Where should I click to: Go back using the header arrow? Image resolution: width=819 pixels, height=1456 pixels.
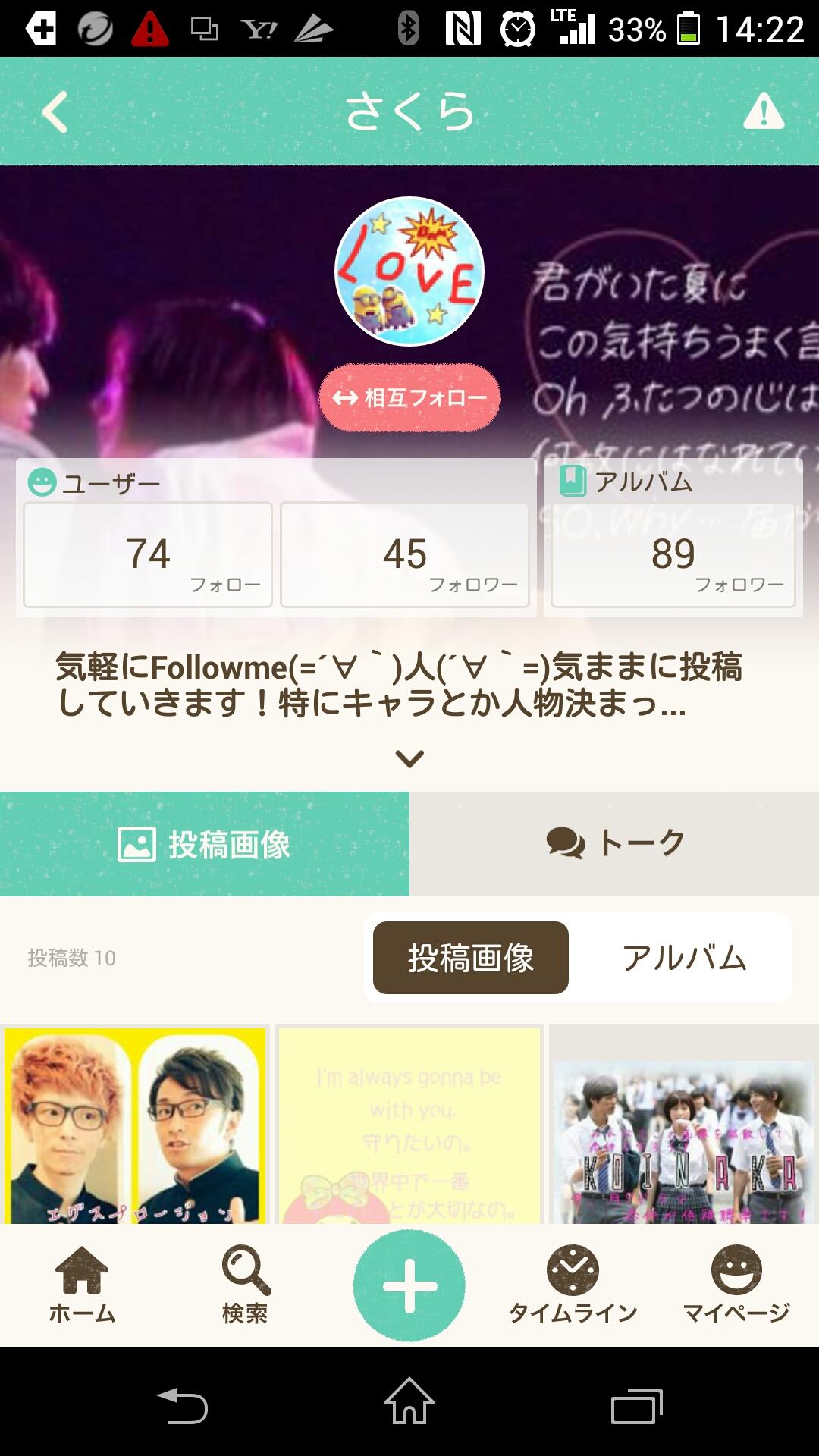(x=55, y=112)
